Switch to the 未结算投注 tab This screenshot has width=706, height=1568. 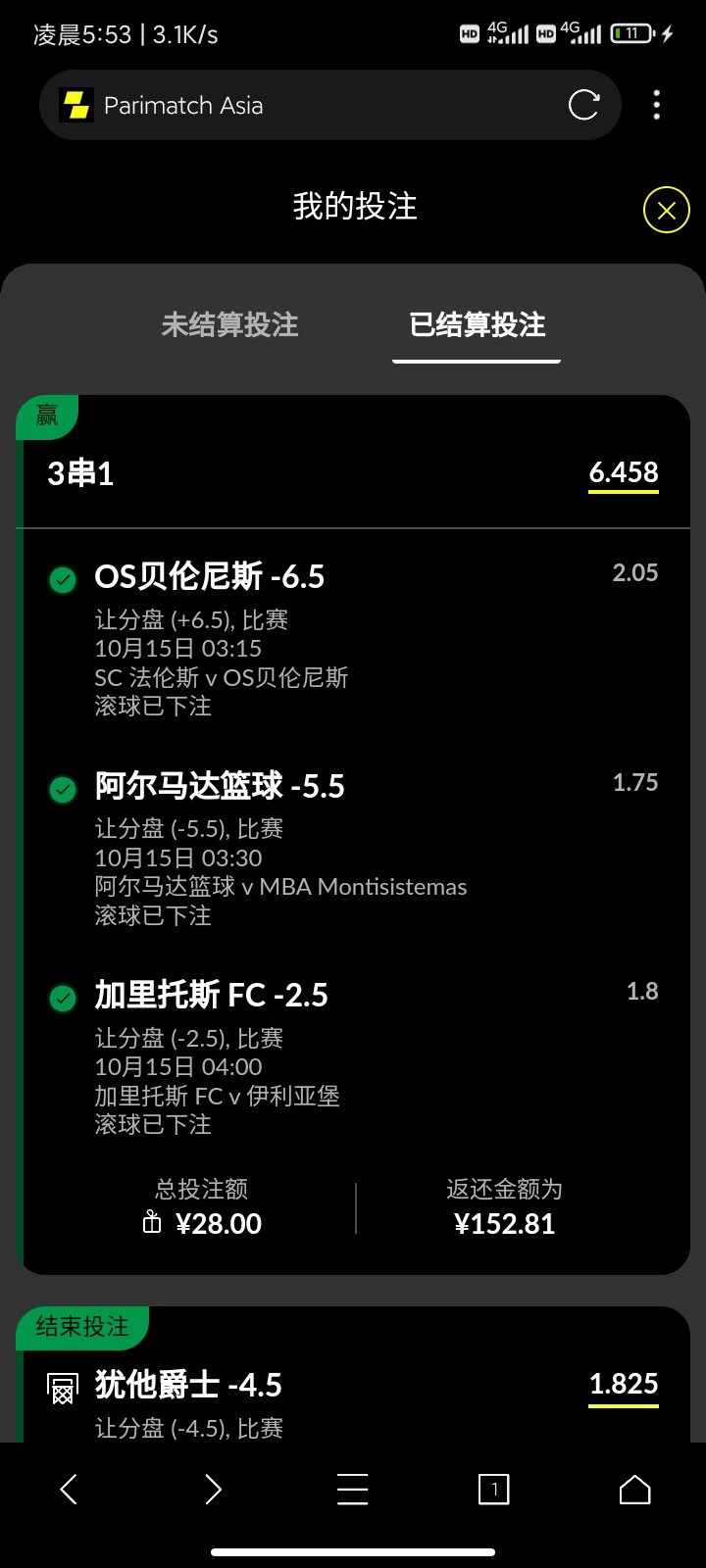(x=230, y=325)
